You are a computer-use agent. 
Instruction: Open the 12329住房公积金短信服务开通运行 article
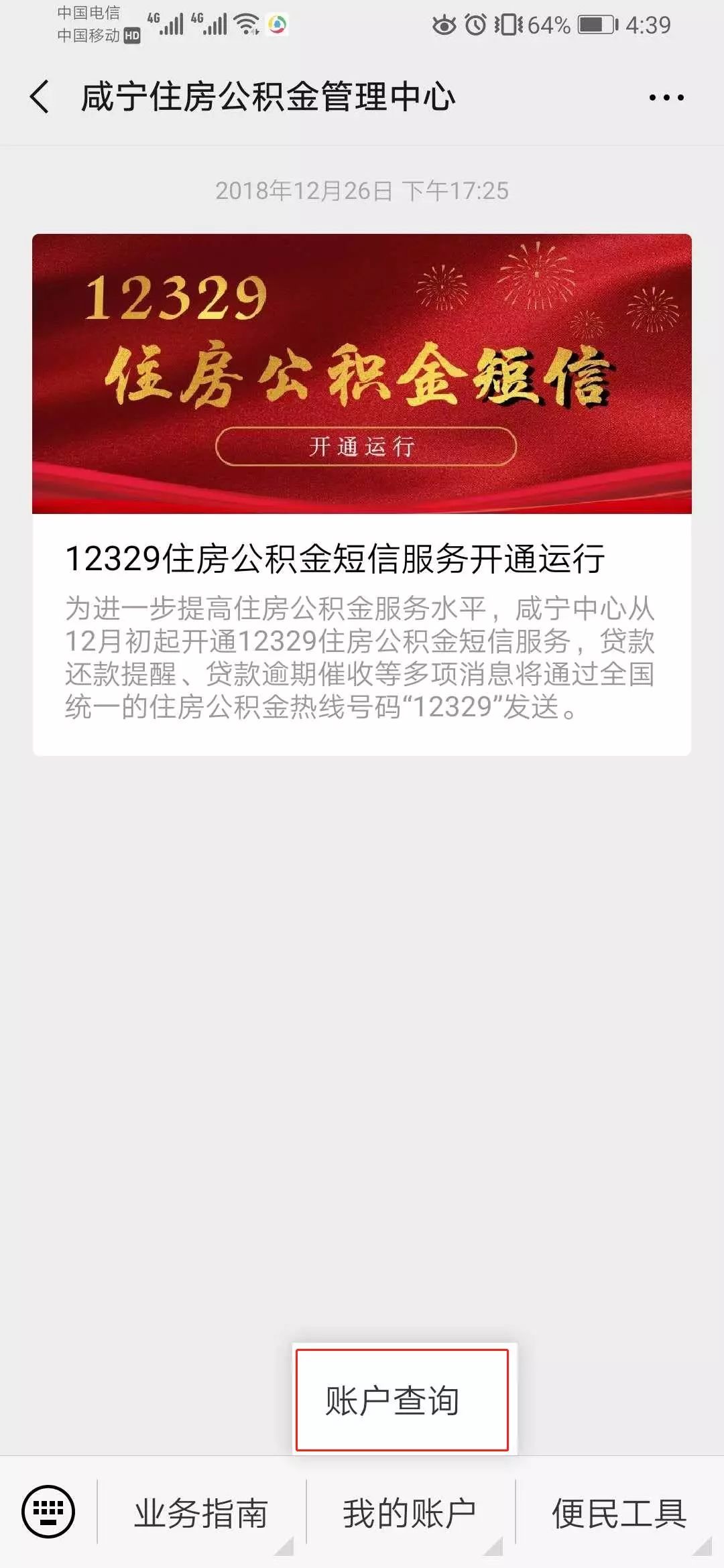(x=361, y=494)
